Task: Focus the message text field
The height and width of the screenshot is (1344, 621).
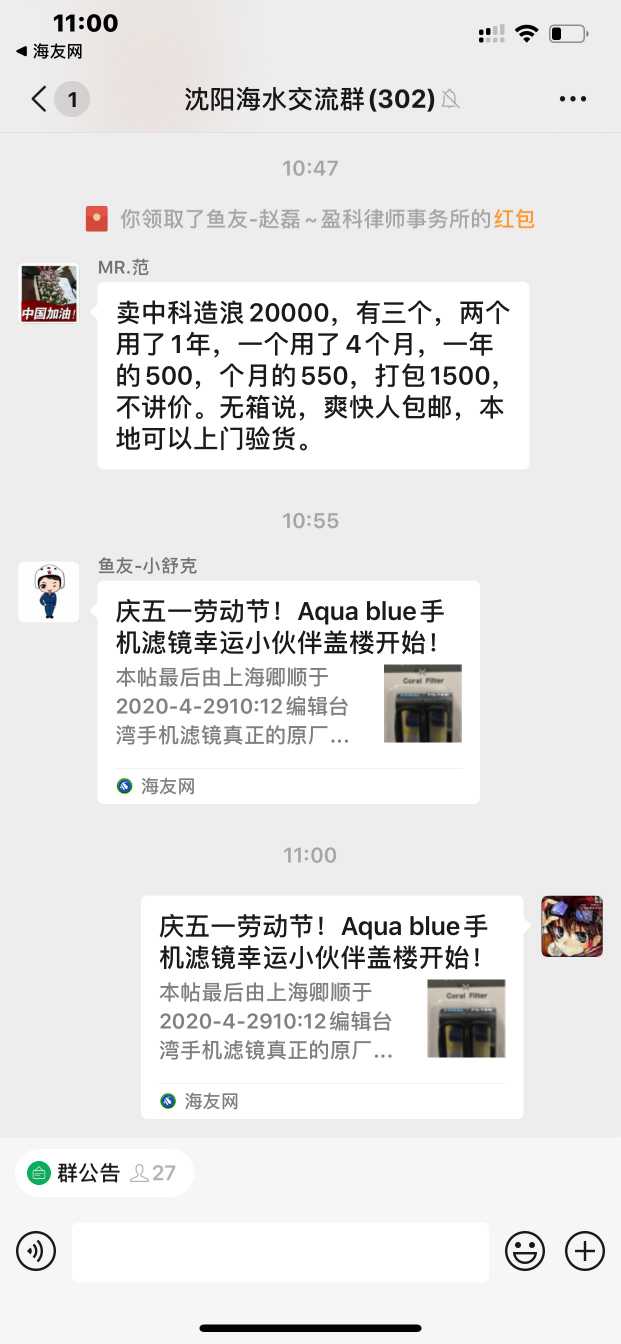Action: click(x=280, y=1251)
